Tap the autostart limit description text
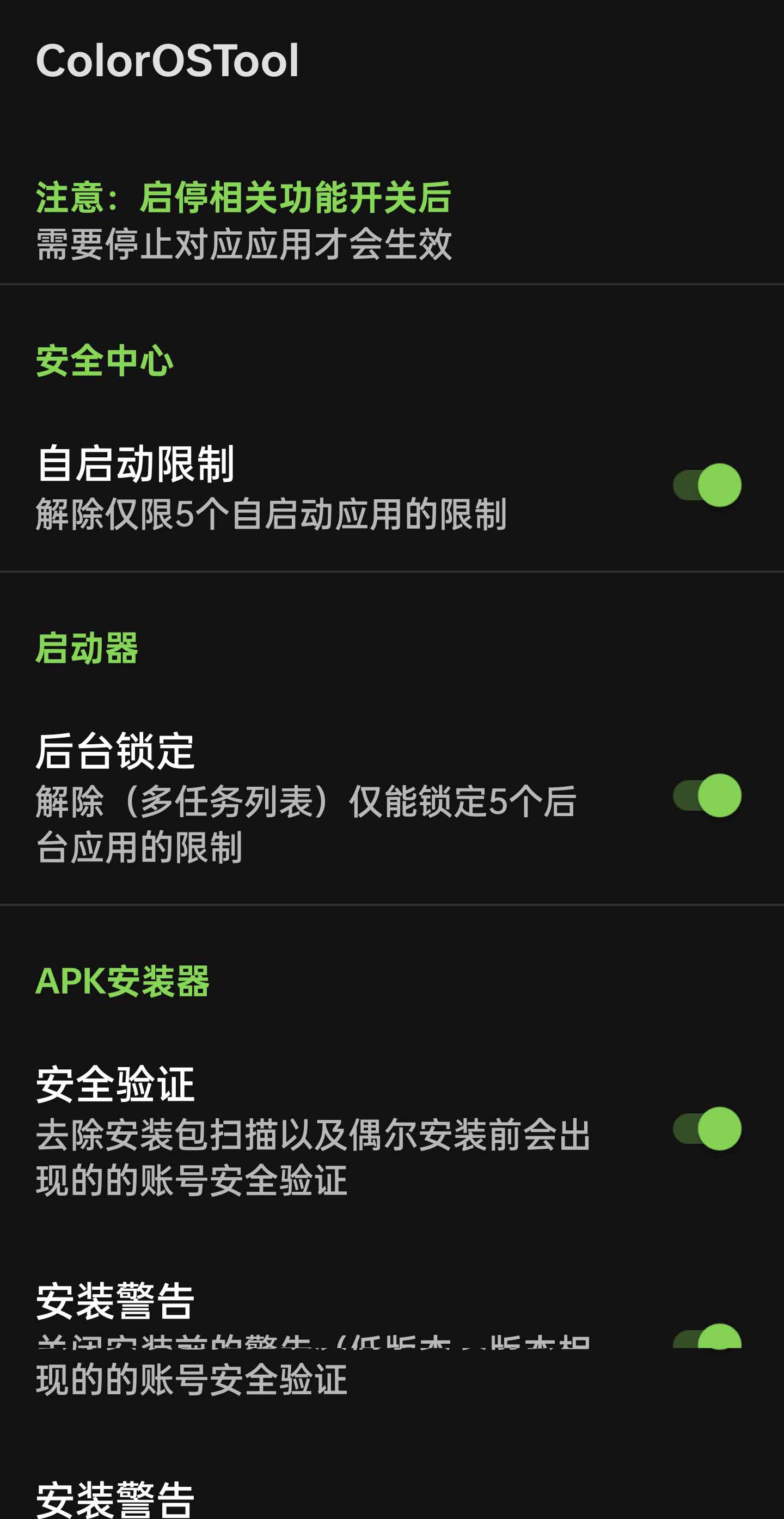The image size is (784, 1519). [275, 513]
